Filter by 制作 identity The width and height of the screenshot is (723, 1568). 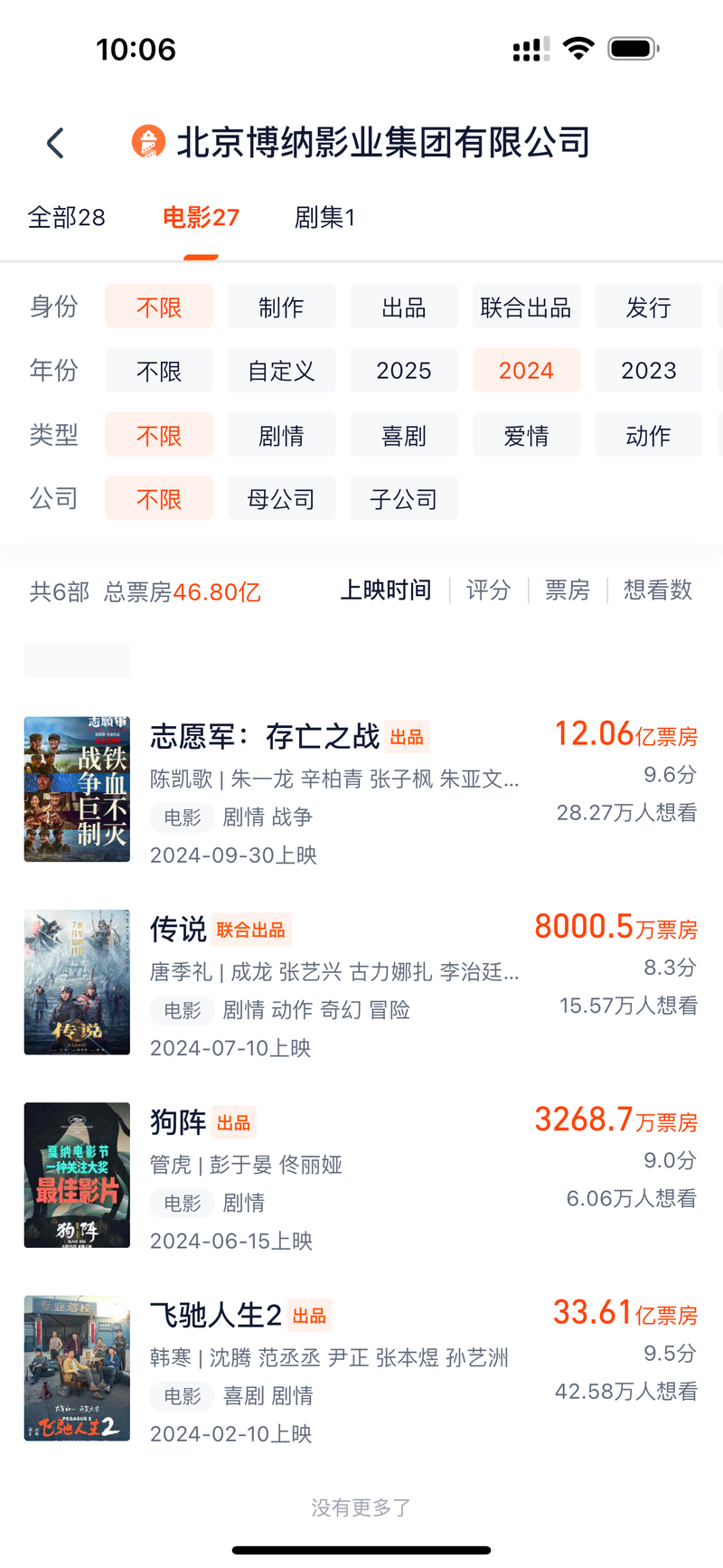coord(281,307)
